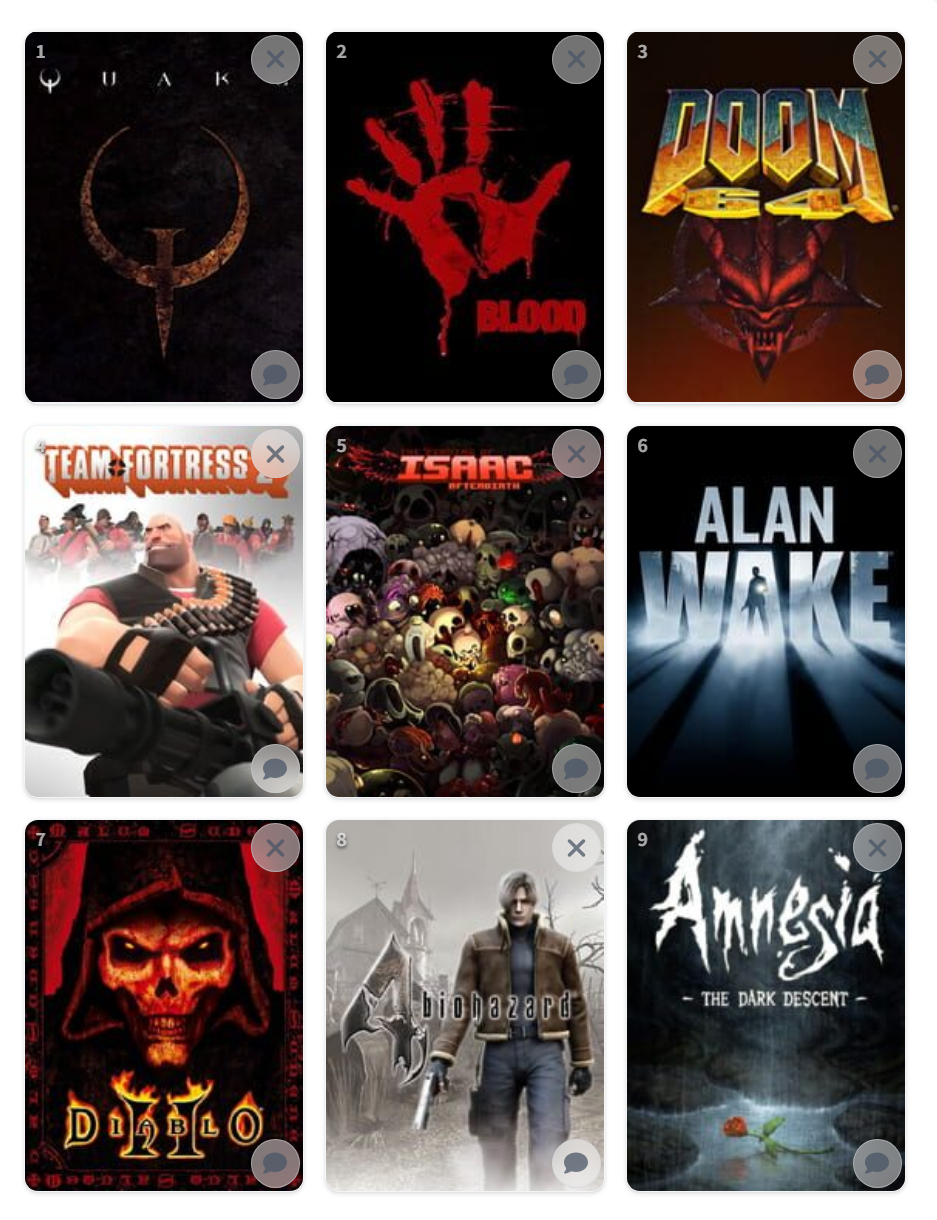The height and width of the screenshot is (1220, 937).
Task: Write a note on Isaac Afterbirth
Action: click(x=576, y=769)
